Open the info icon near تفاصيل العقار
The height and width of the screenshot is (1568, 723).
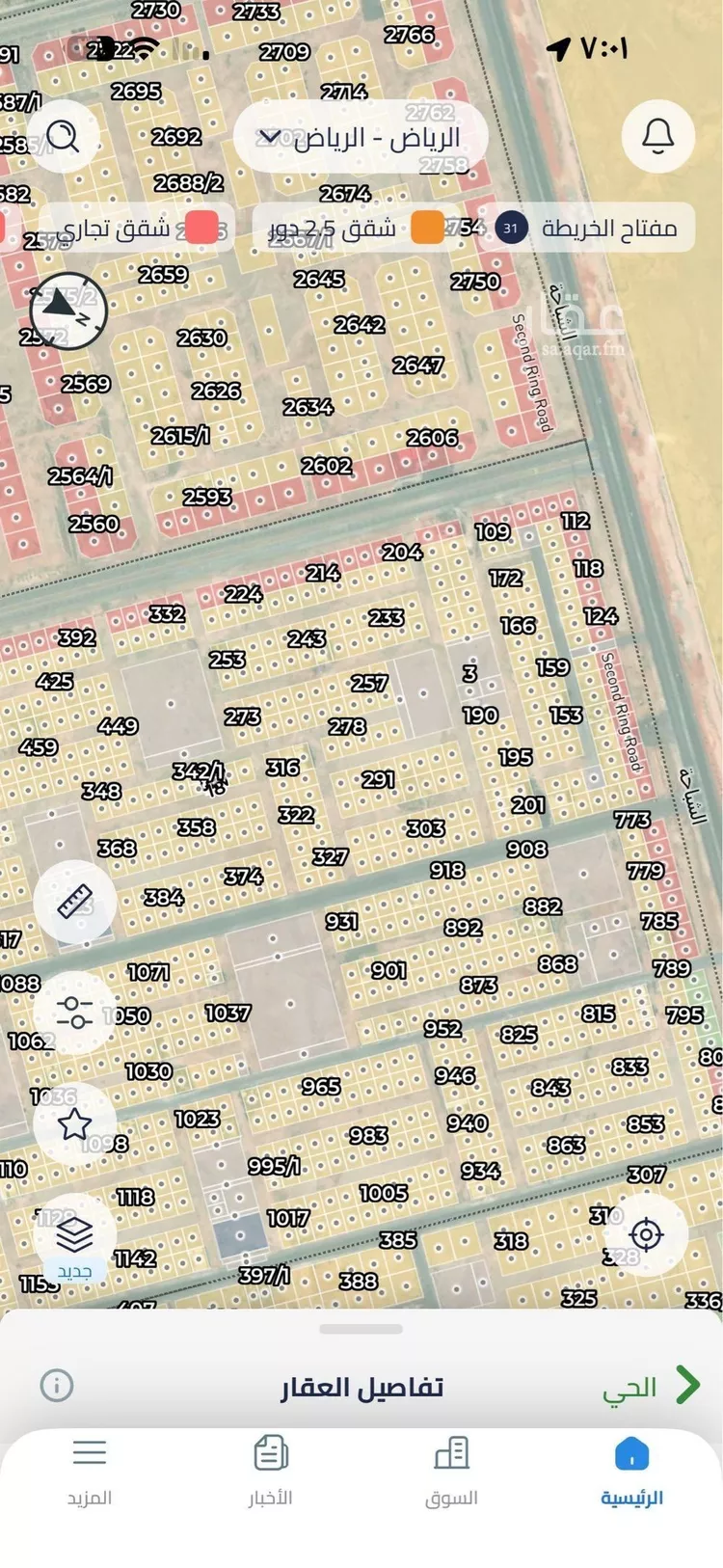(x=58, y=1385)
